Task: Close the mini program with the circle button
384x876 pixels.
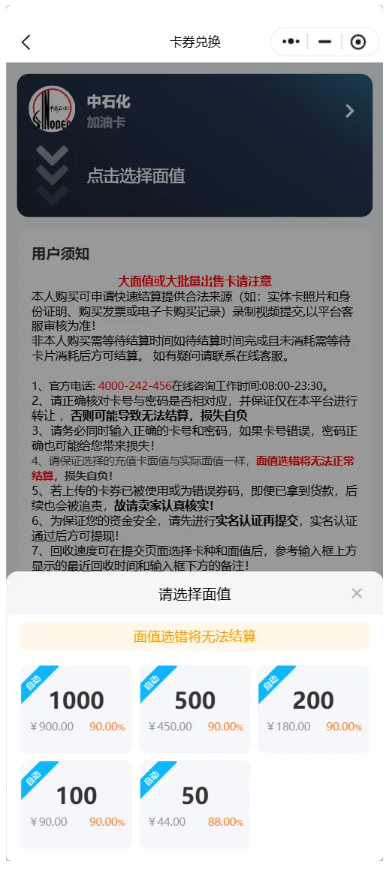Action: coord(358,42)
